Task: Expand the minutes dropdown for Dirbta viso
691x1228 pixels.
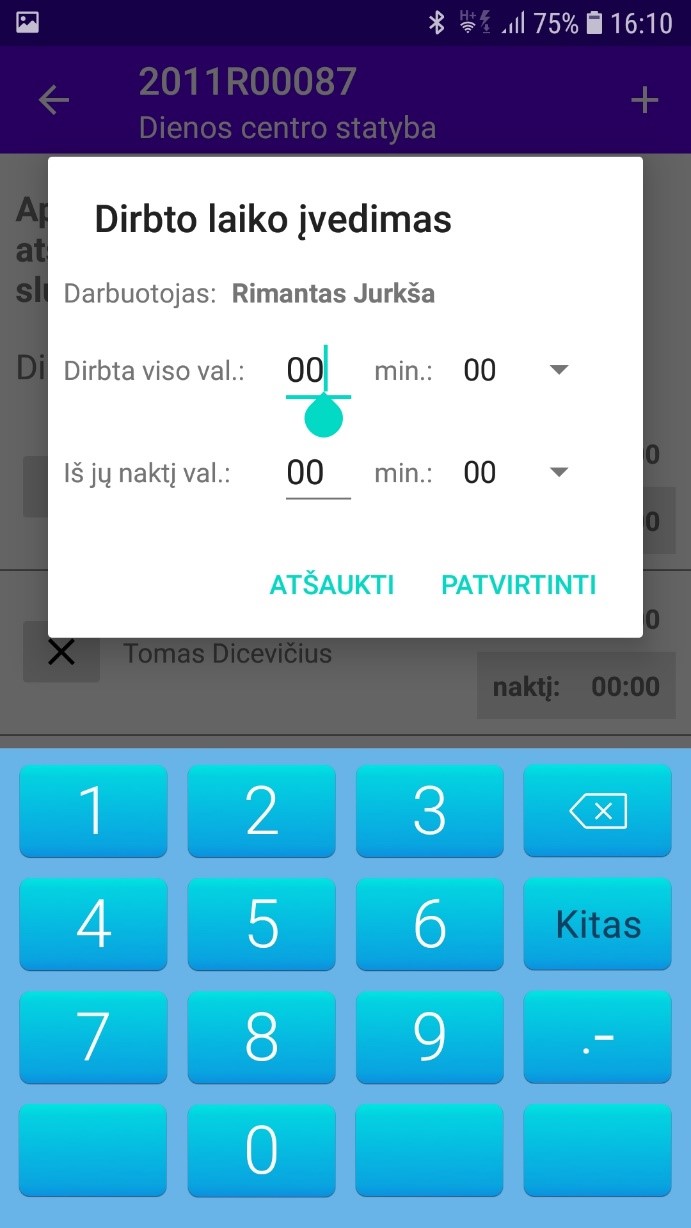Action: 516,371
